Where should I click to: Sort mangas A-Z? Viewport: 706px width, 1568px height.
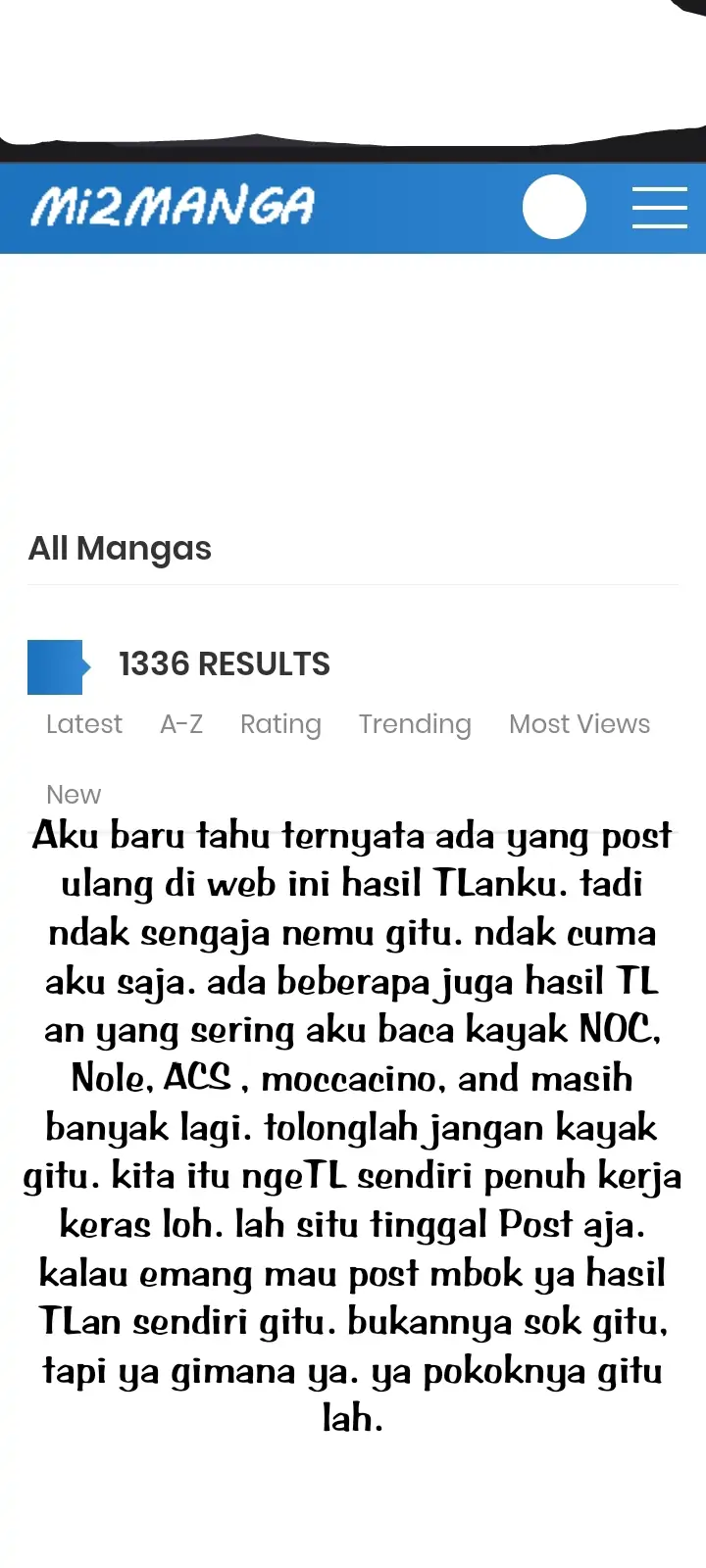point(181,724)
